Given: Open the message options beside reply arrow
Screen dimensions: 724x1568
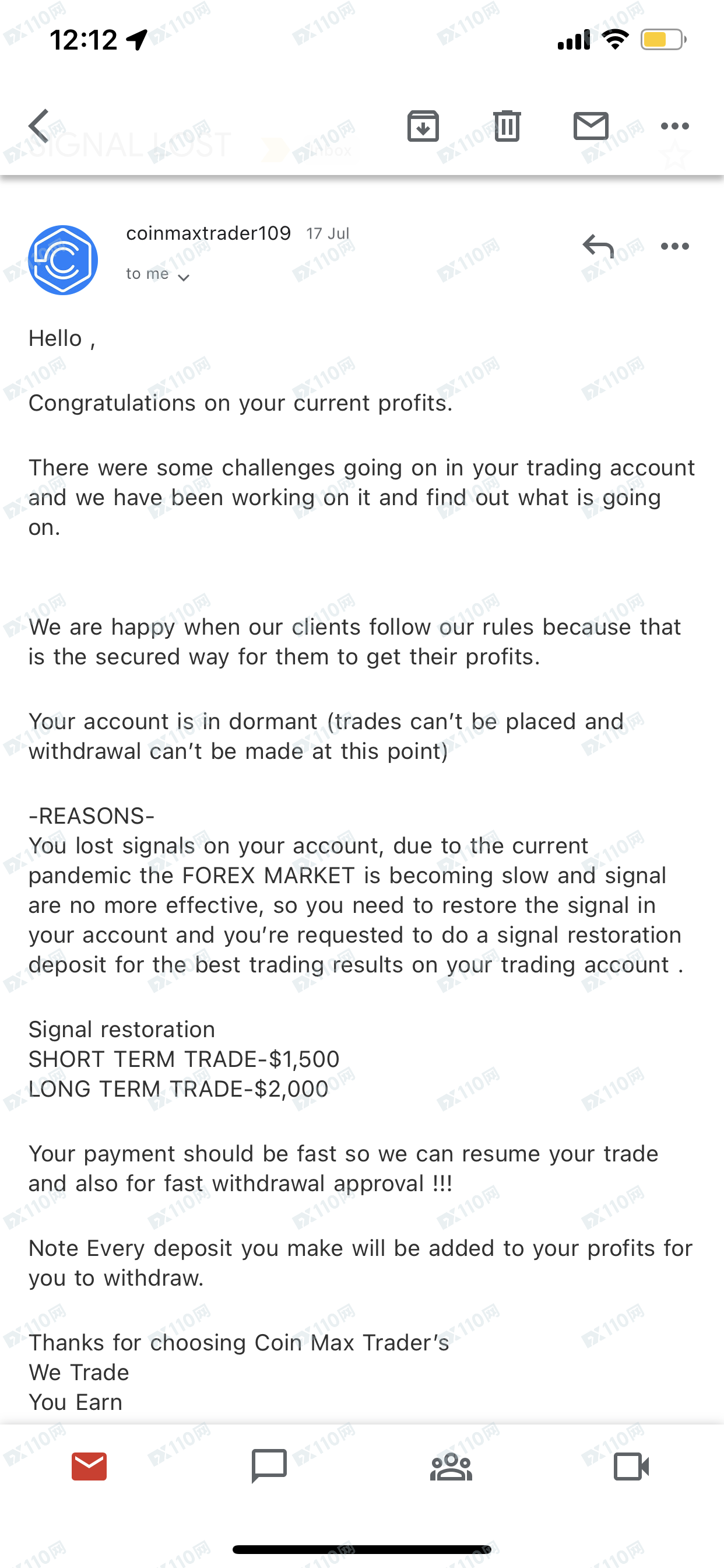Looking at the screenshot, I should [x=674, y=246].
